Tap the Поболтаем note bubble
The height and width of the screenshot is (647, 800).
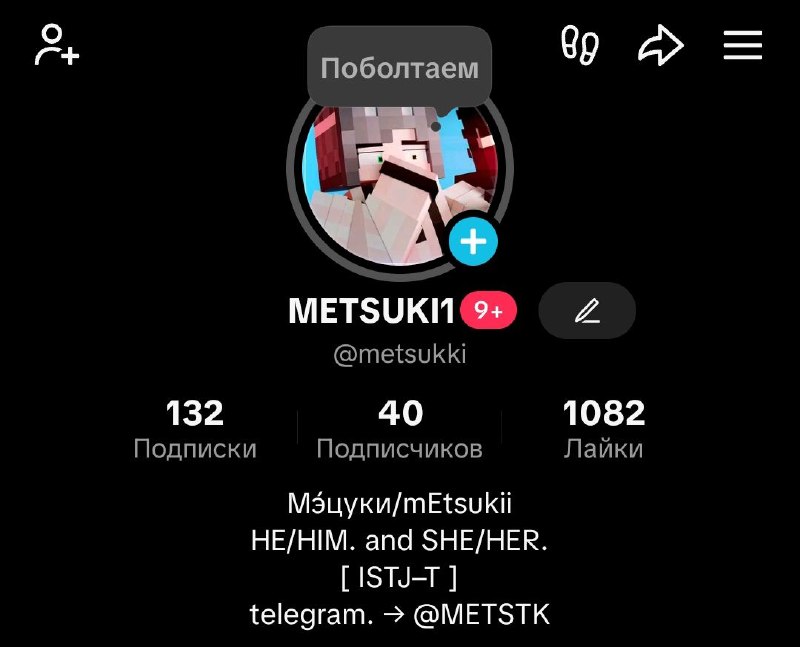(x=399, y=67)
